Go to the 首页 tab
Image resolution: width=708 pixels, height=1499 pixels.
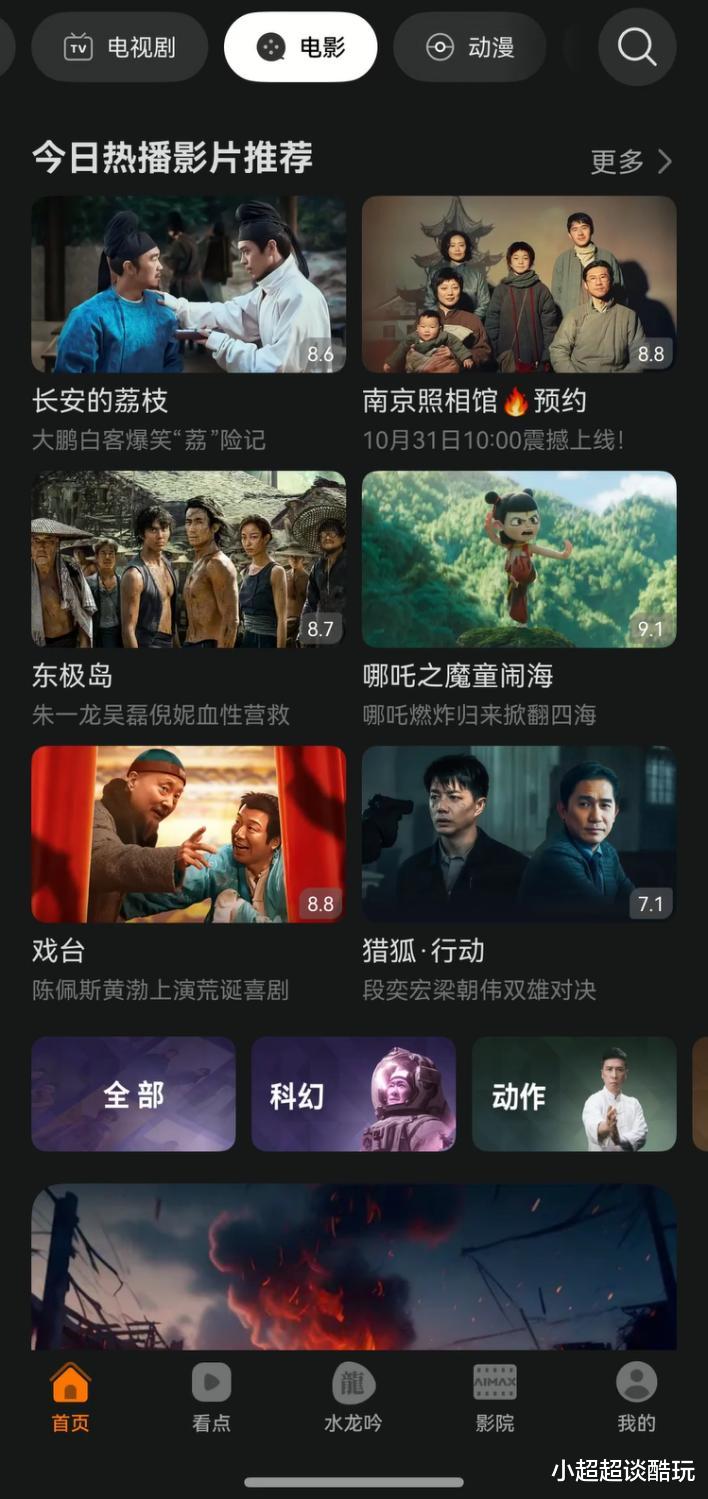click(x=70, y=1397)
